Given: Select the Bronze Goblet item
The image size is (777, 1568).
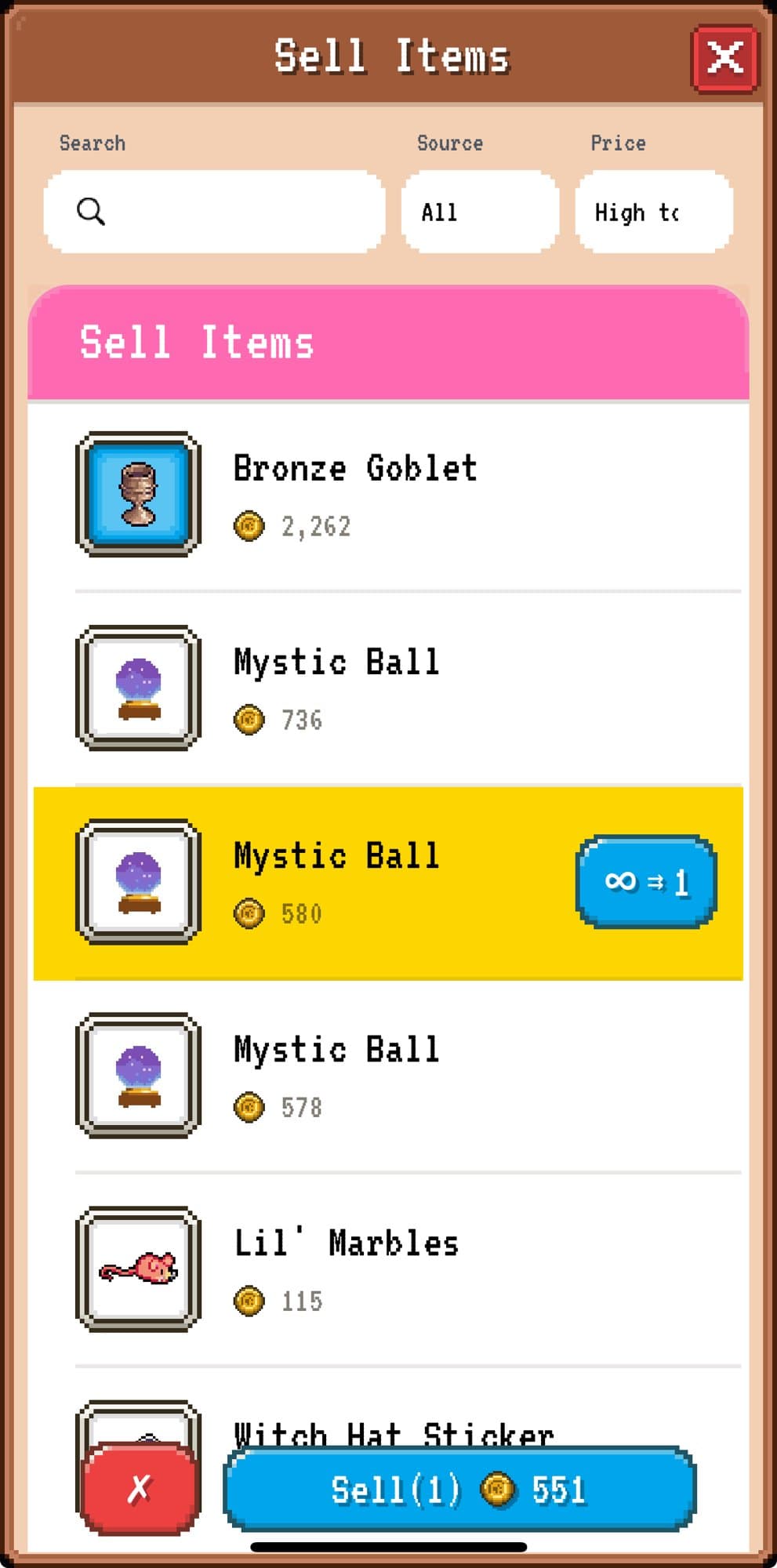Looking at the screenshot, I should pos(388,495).
